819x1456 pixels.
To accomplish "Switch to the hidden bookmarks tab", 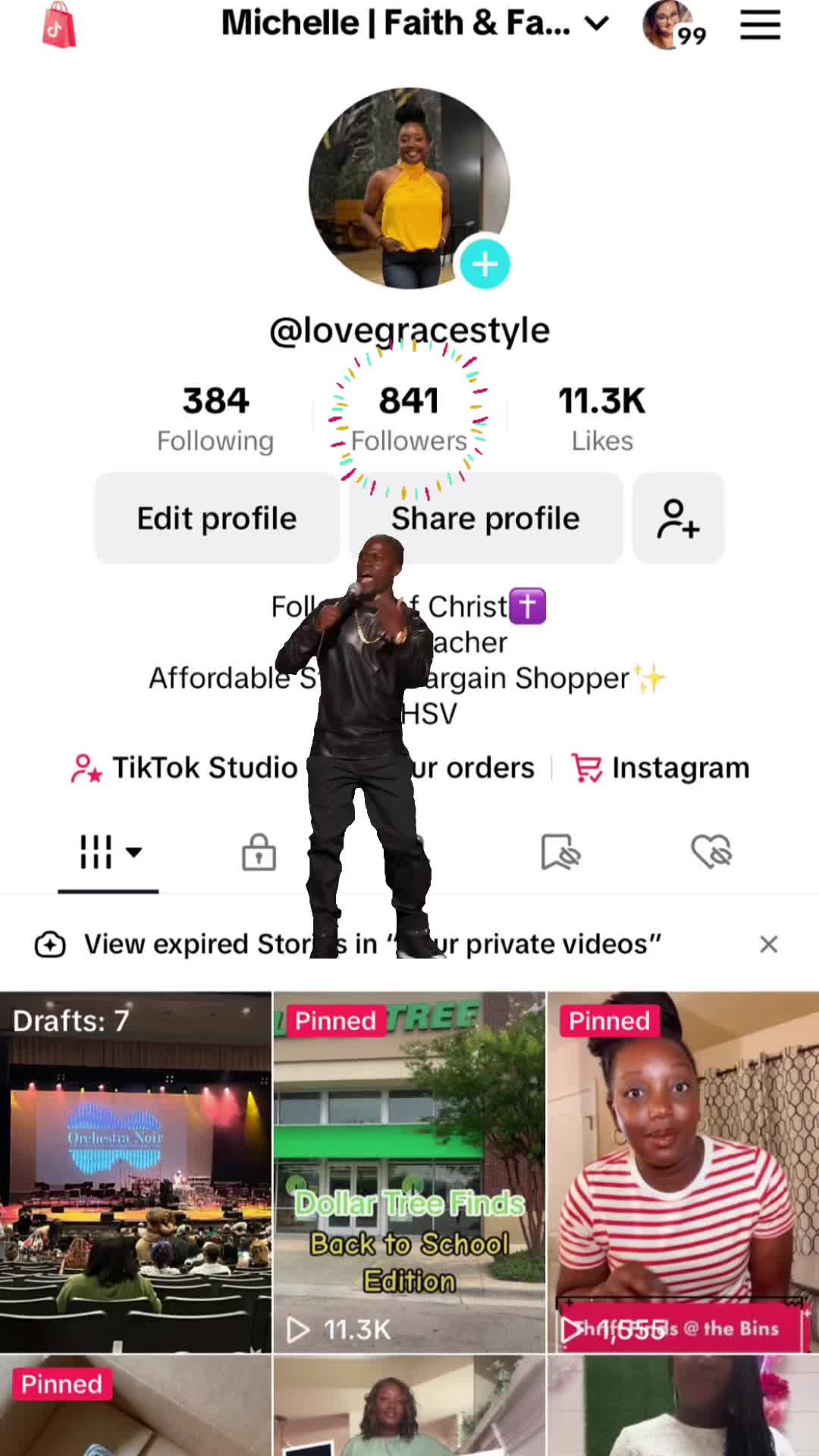I will 560,852.
